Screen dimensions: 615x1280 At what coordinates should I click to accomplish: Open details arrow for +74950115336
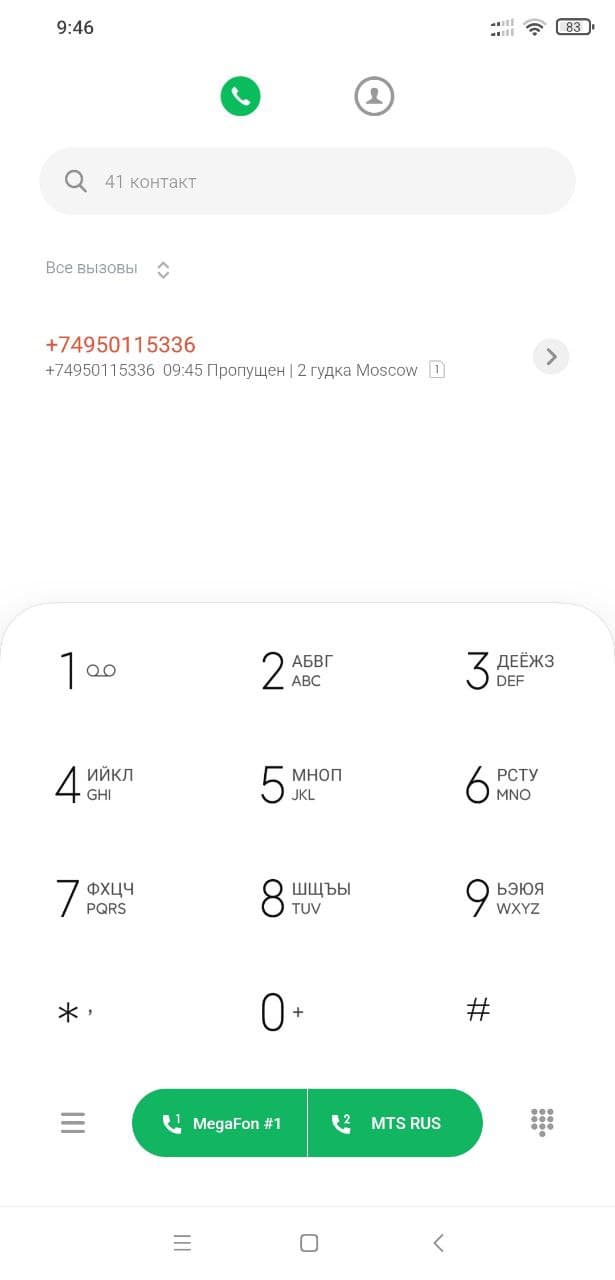tap(551, 356)
